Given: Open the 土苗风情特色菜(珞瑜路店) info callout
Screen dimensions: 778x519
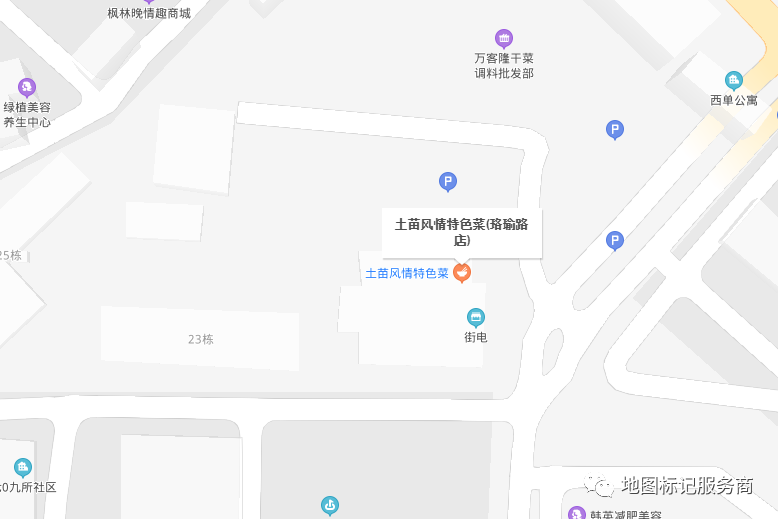Looking at the screenshot, I should [x=461, y=232].
